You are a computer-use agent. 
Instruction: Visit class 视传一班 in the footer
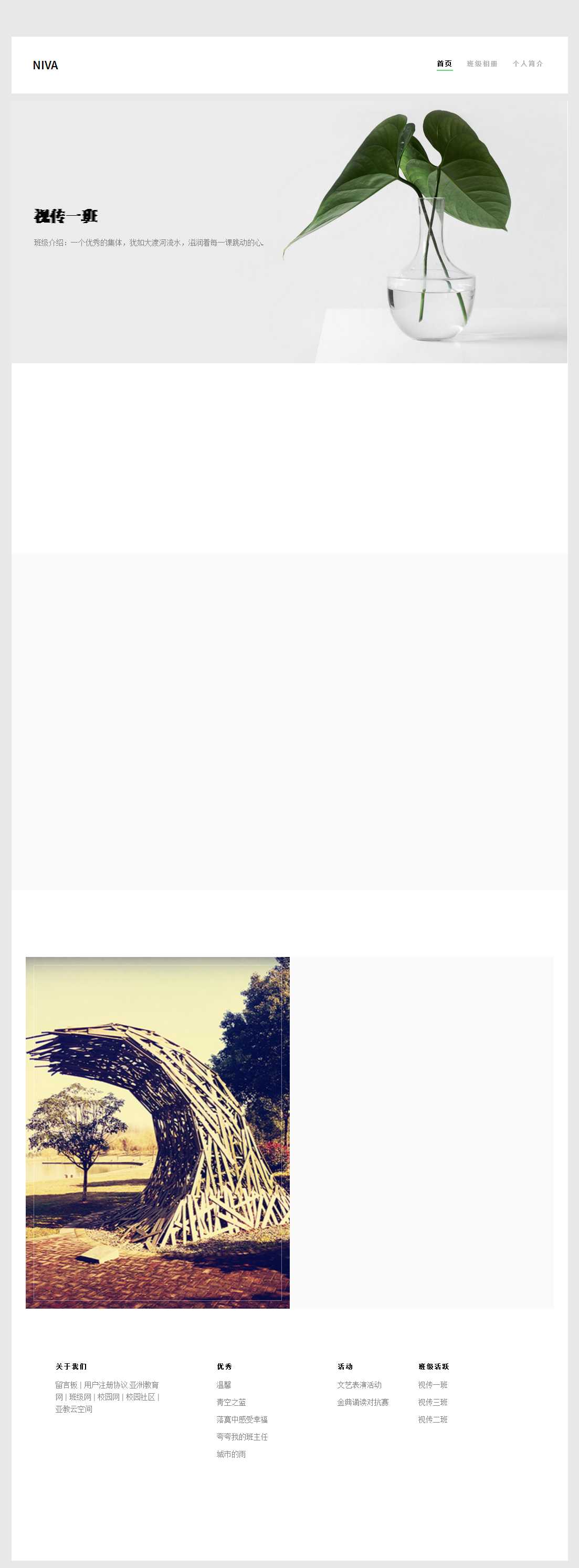click(x=432, y=1385)
